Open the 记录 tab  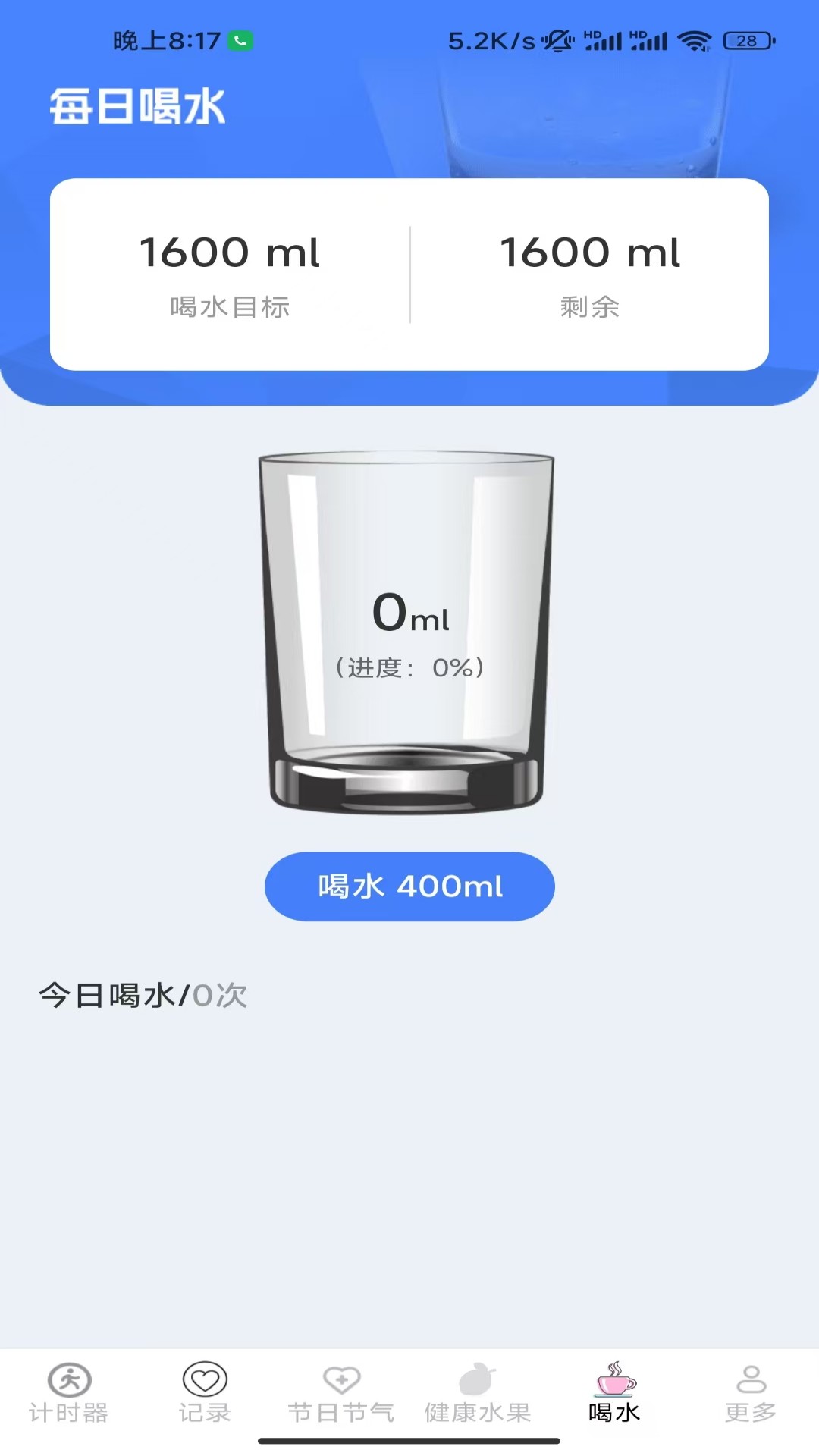click(x=205, y=1394)
